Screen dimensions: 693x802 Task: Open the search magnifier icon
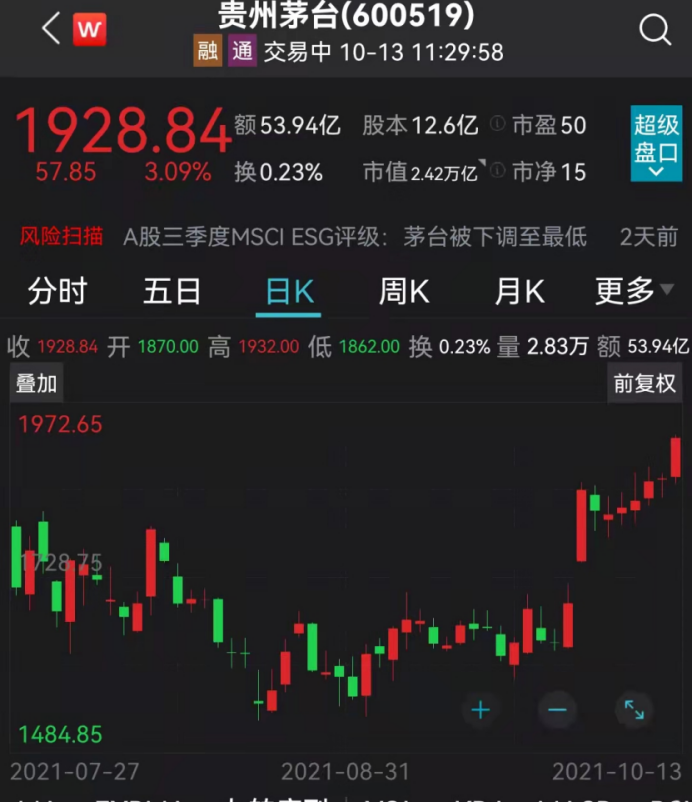pyautogui.click(x=655, y=30)
